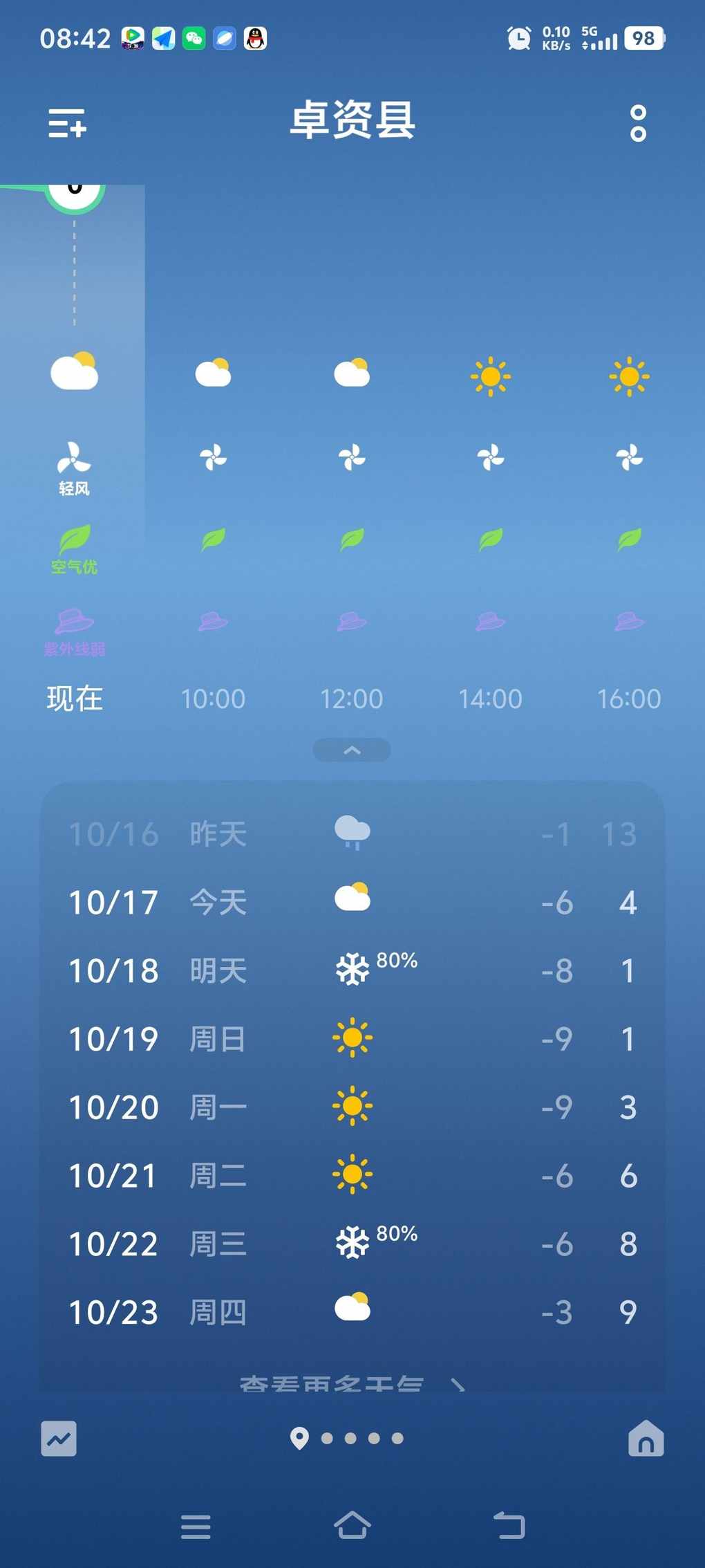The image size is (705, 1568).
Task: Open the 10/19 Sunday forecast
Action: [352, 1039]
